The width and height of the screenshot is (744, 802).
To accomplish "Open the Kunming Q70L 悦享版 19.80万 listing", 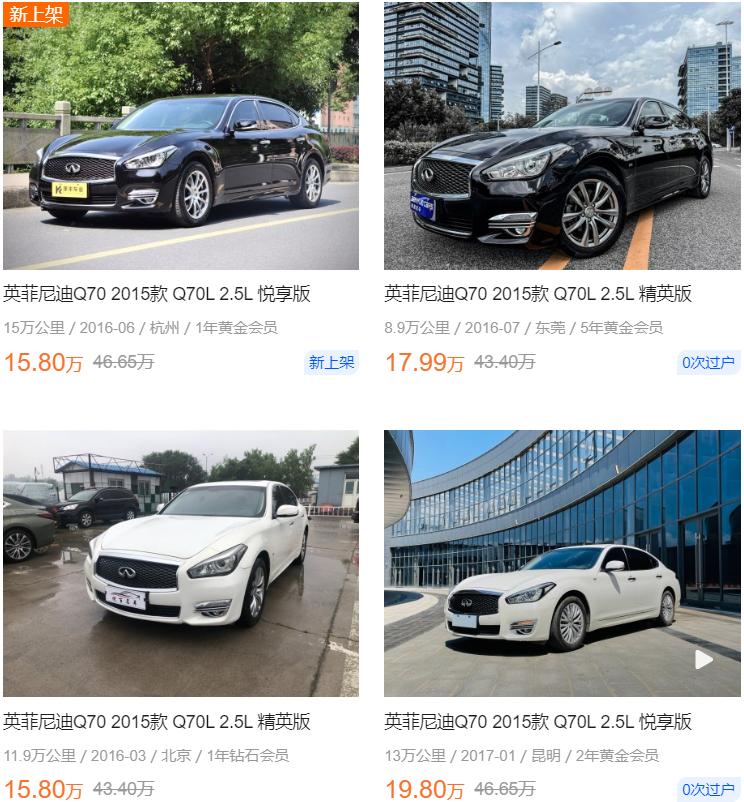I will click(538, 722).
